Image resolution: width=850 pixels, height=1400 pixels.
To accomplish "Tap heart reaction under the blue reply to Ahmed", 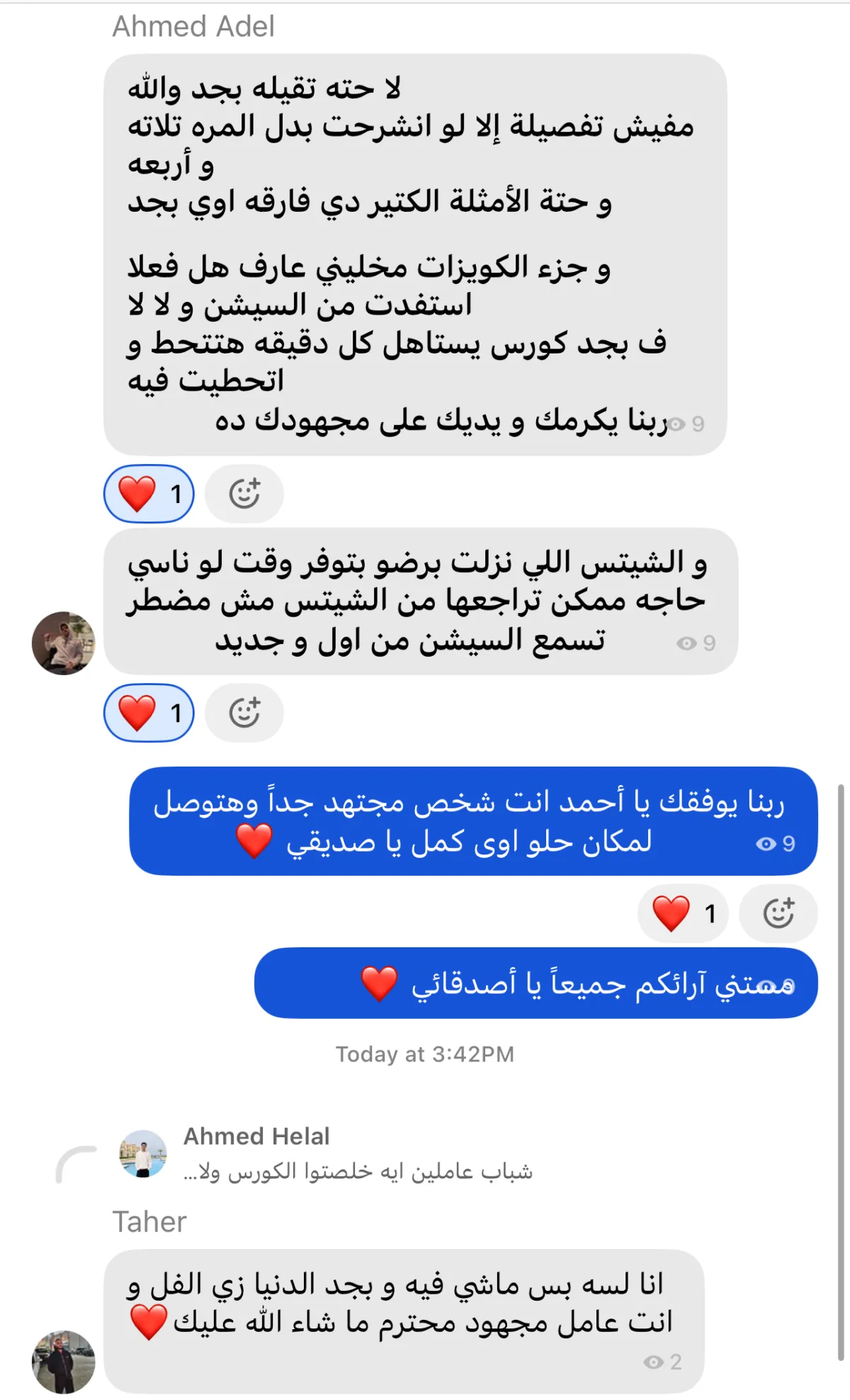I will click(x=682, y=913).
